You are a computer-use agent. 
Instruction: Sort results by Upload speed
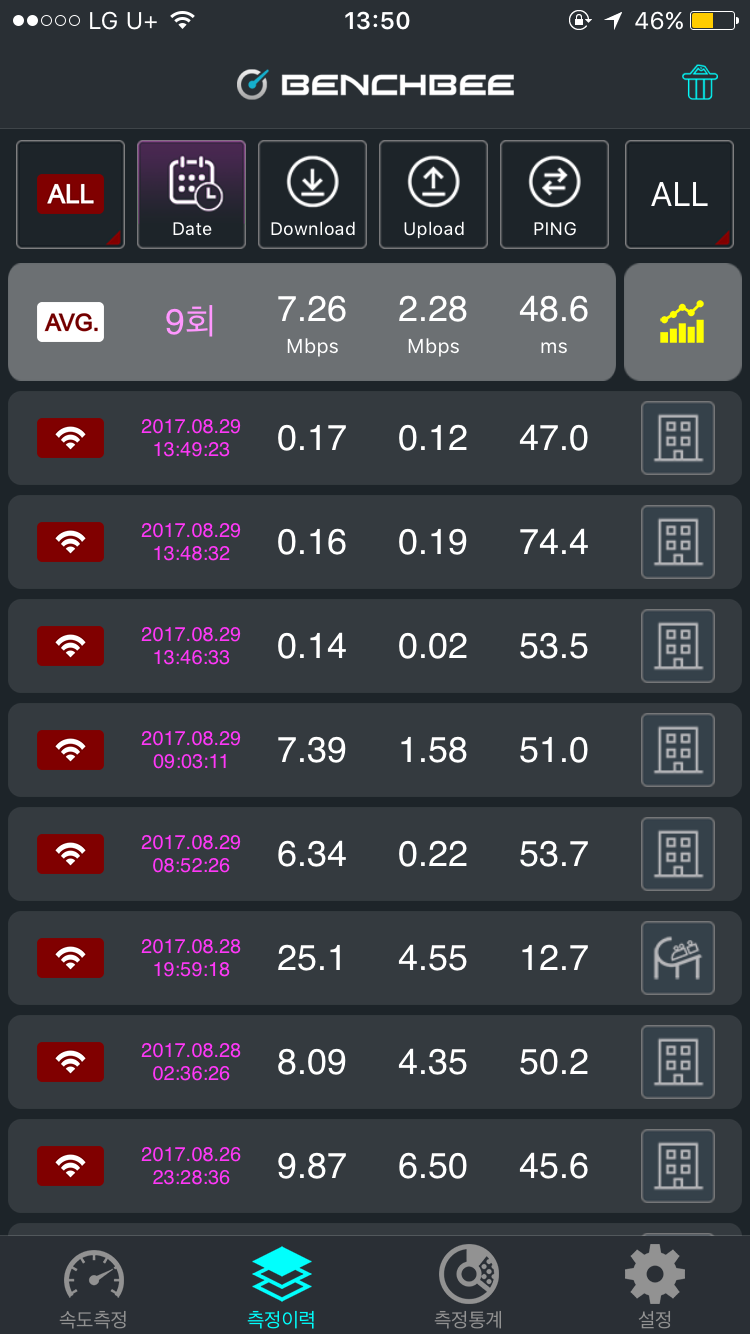click(x=433, y=194)
